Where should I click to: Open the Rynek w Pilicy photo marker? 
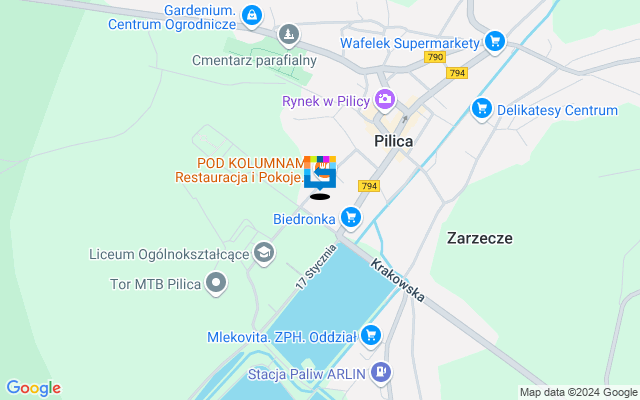pyautogui.click(x=385, y=99)
